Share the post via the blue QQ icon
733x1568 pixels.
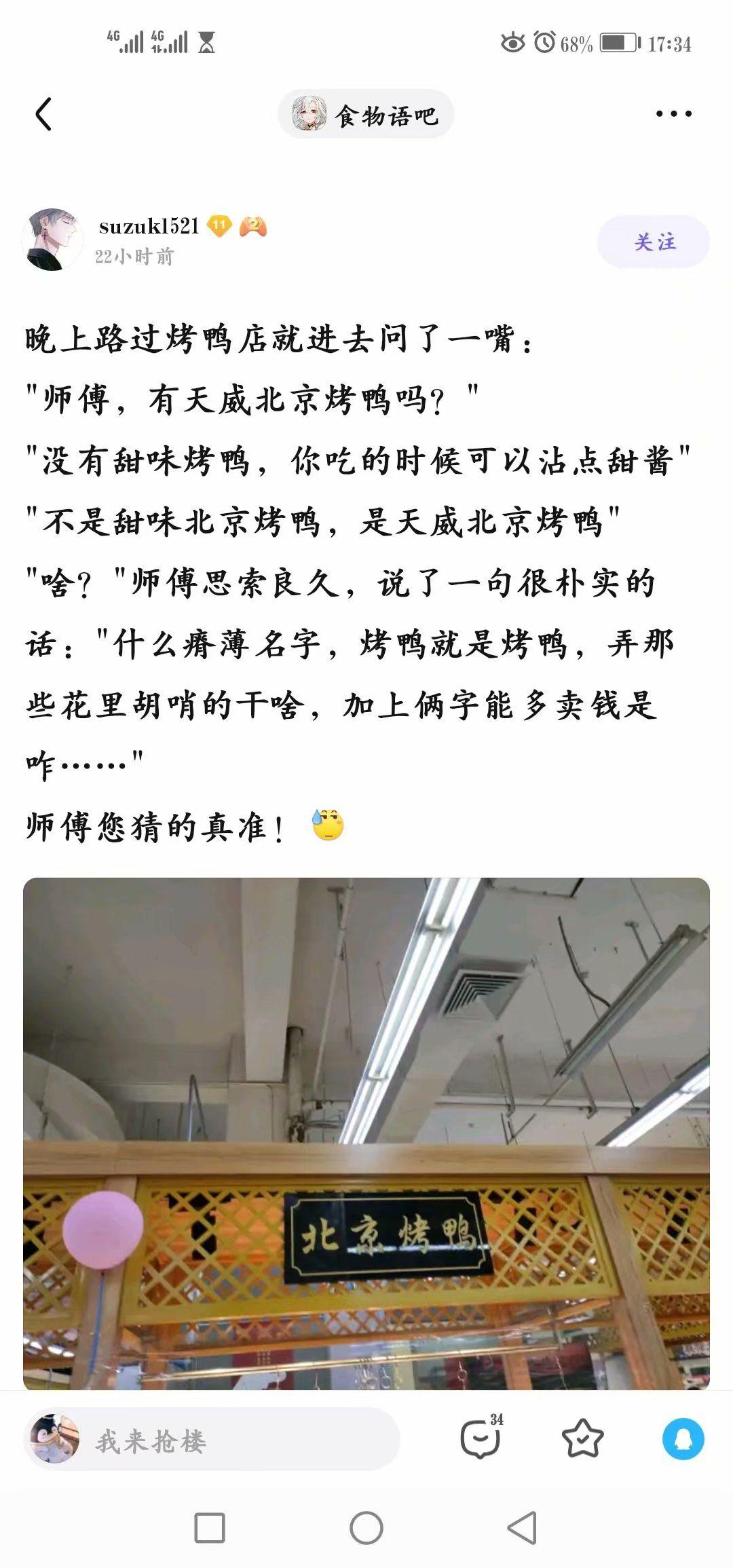click(683, 1439)
